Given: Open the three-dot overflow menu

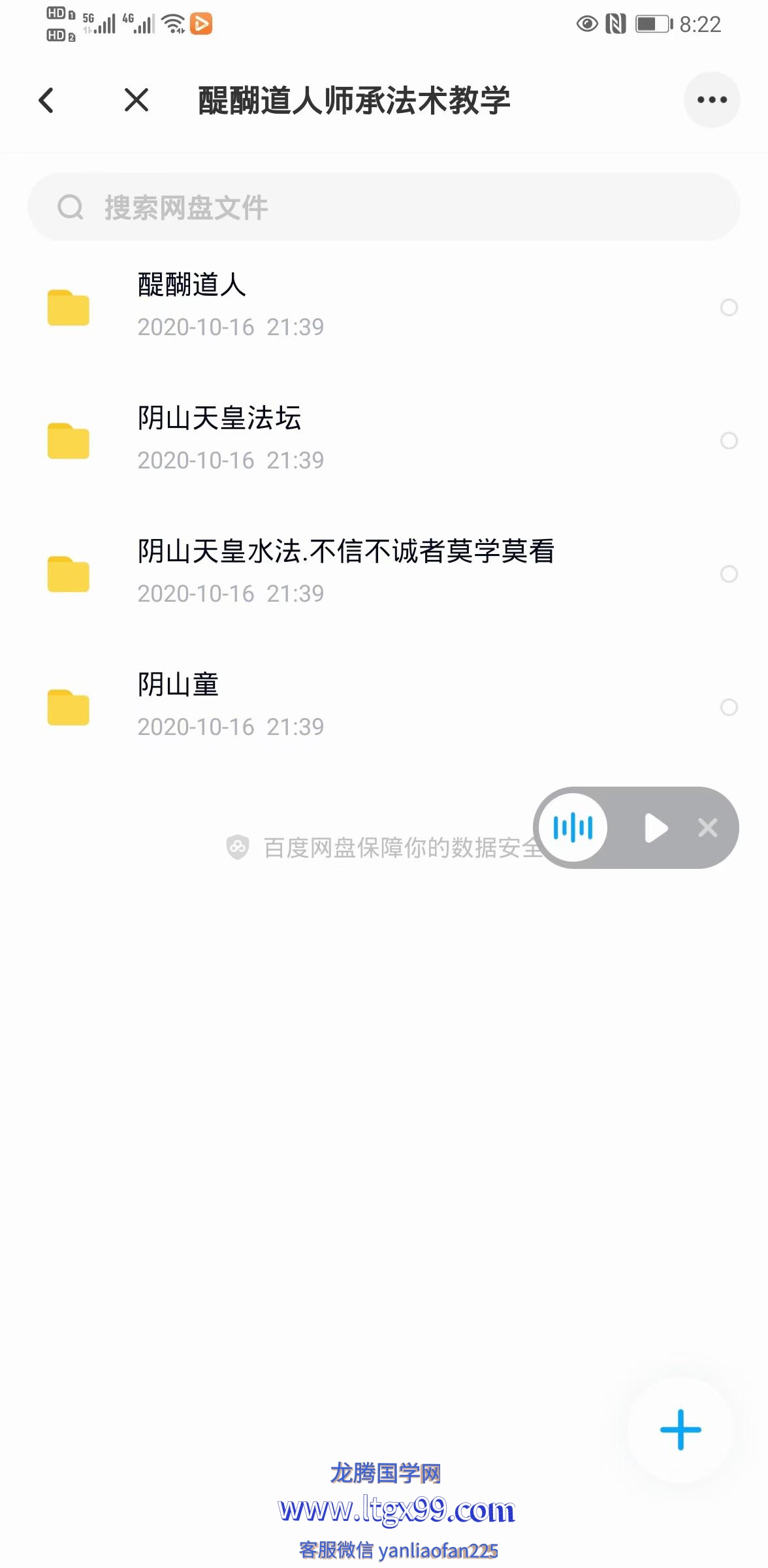Looking at the screenshot, I should point(712,100).
